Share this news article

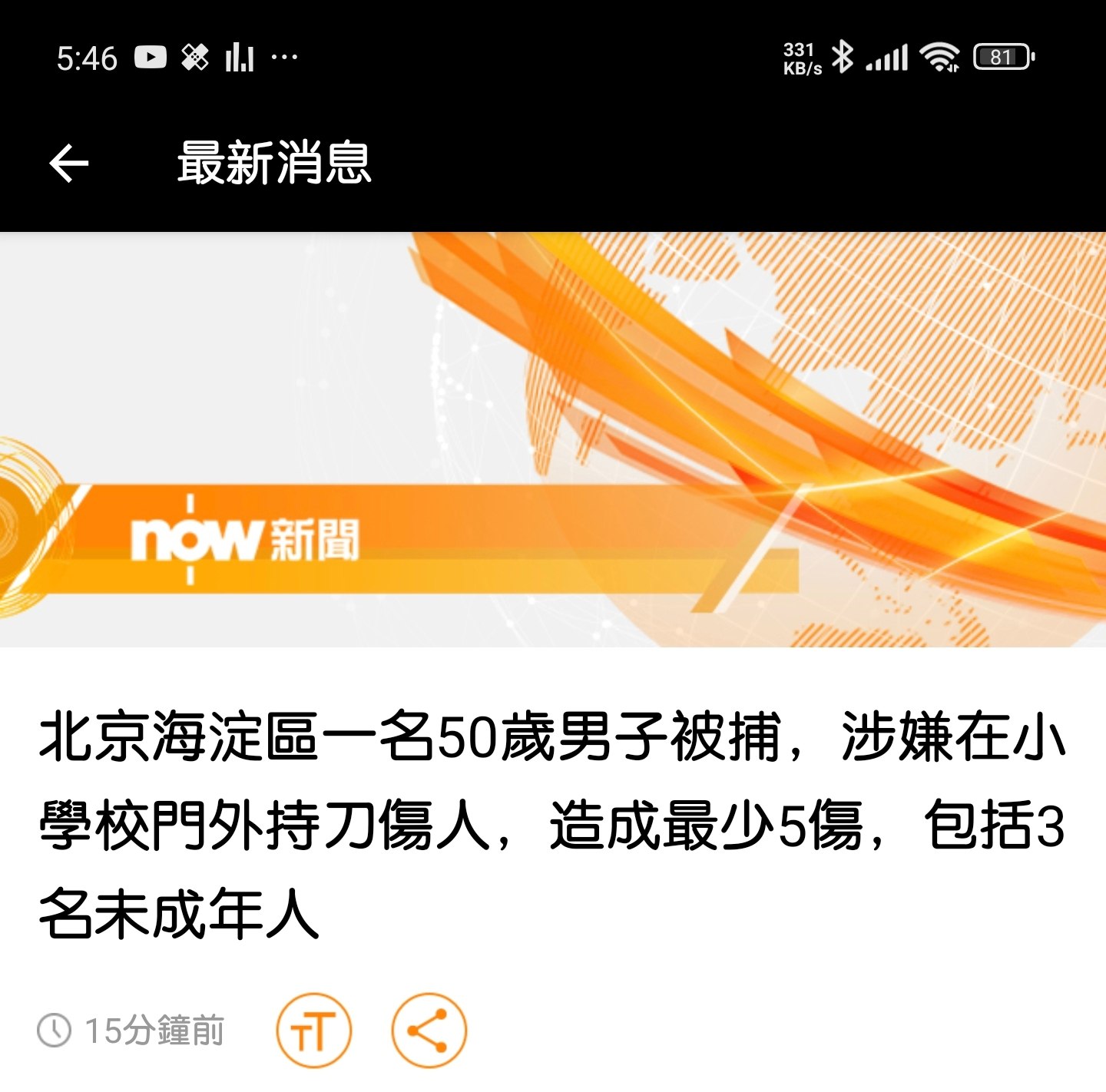pos(429,1031)
